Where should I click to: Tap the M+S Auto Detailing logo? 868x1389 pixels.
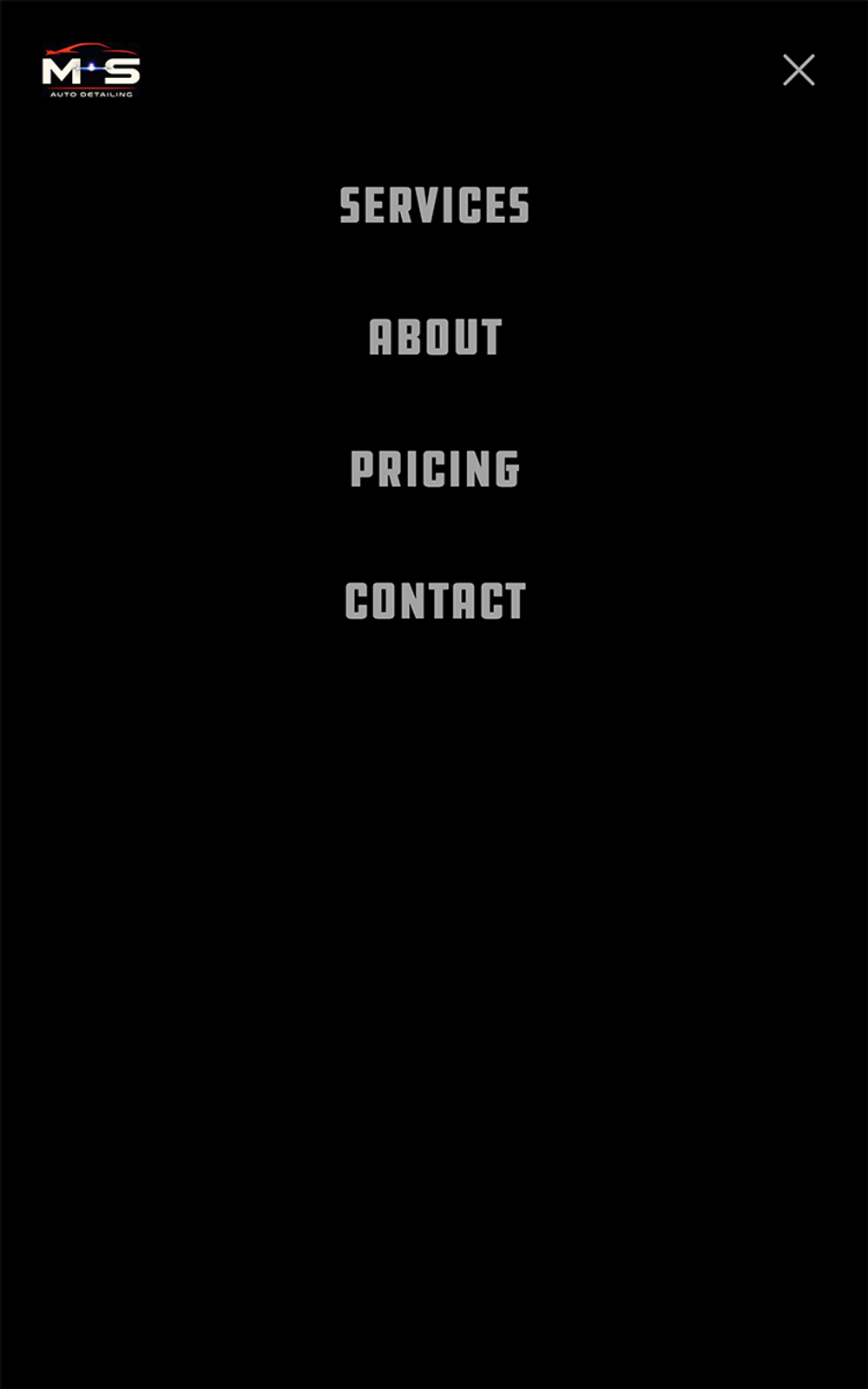click(91, 71)
